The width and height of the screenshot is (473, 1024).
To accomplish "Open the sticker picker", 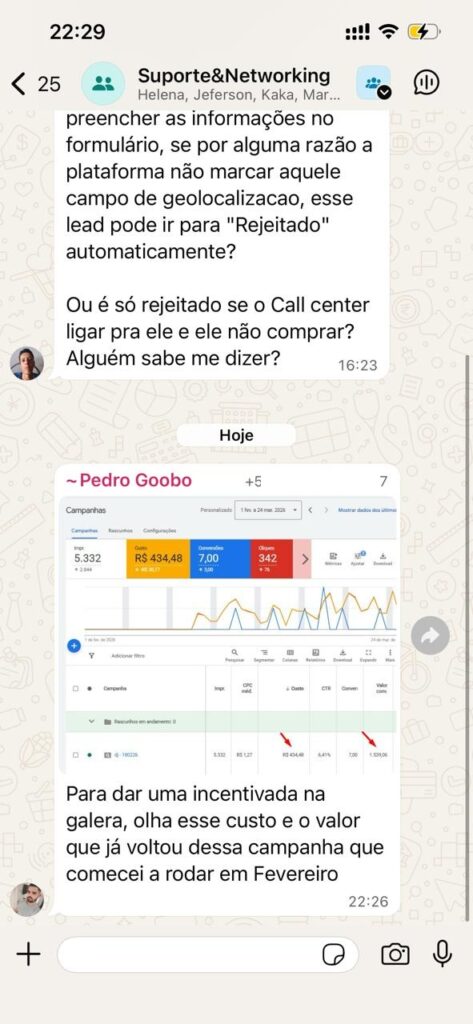I will [334, 955].
